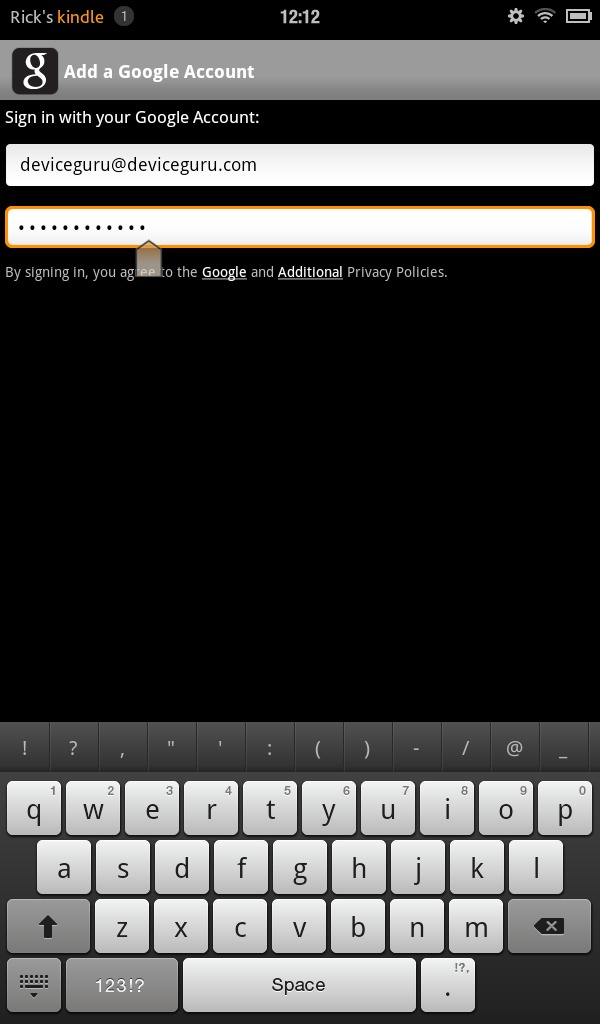Open quick settings gear in status bar
The width and height of the screenshot is (600, 1024).
click(x=516, y=16)
